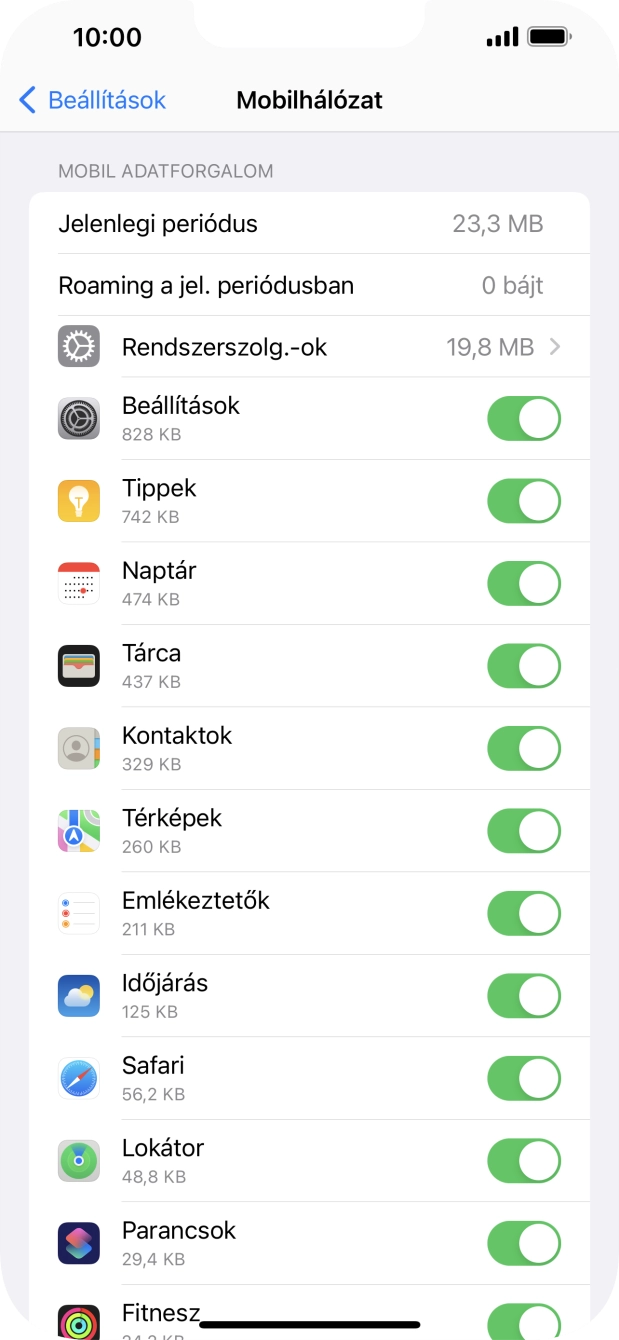Open Rendszerszolg.-ok data usage details
The height and width of the screenshot is (1340, 619).
[309, 347]
